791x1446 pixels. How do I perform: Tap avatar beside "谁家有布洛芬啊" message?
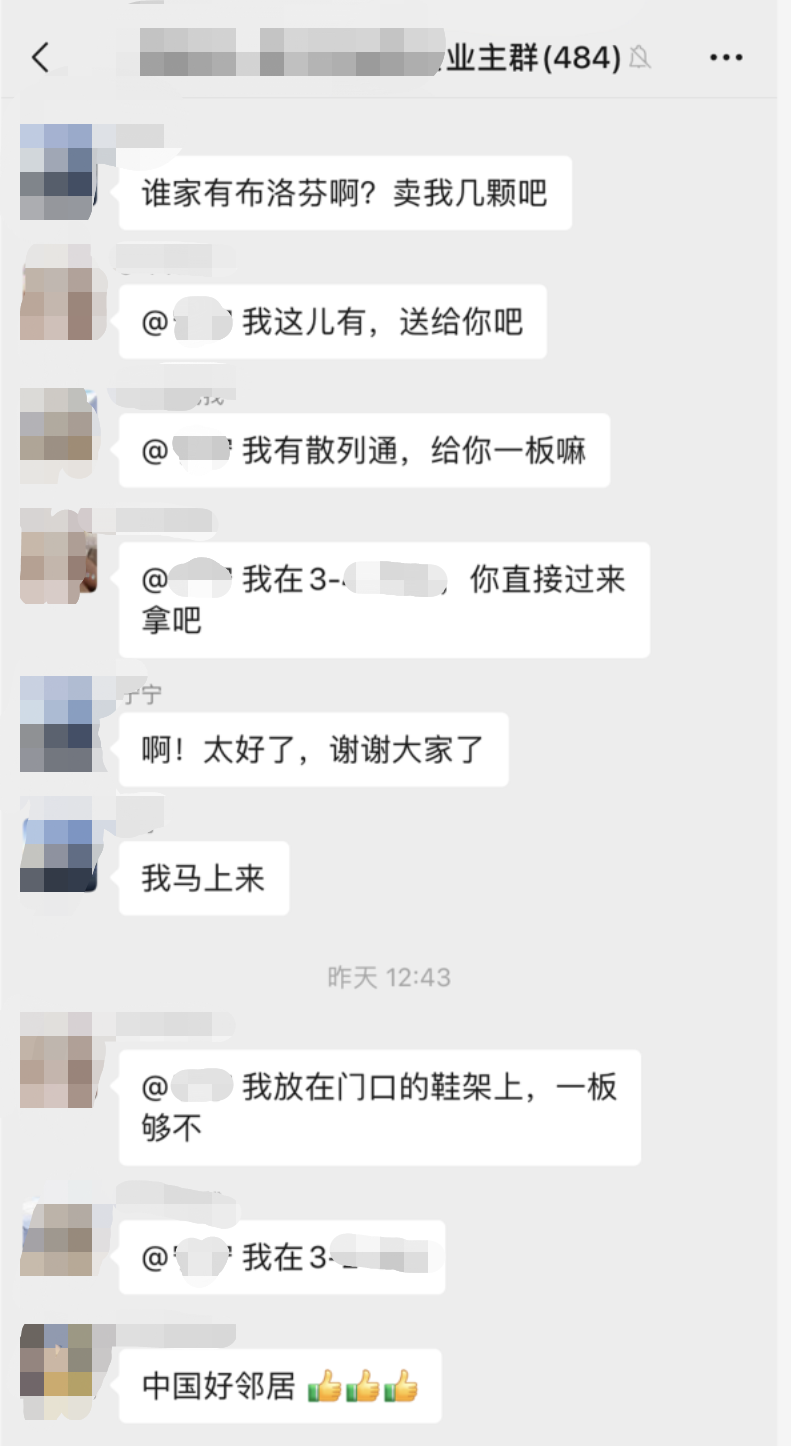[x=57, y=172]
